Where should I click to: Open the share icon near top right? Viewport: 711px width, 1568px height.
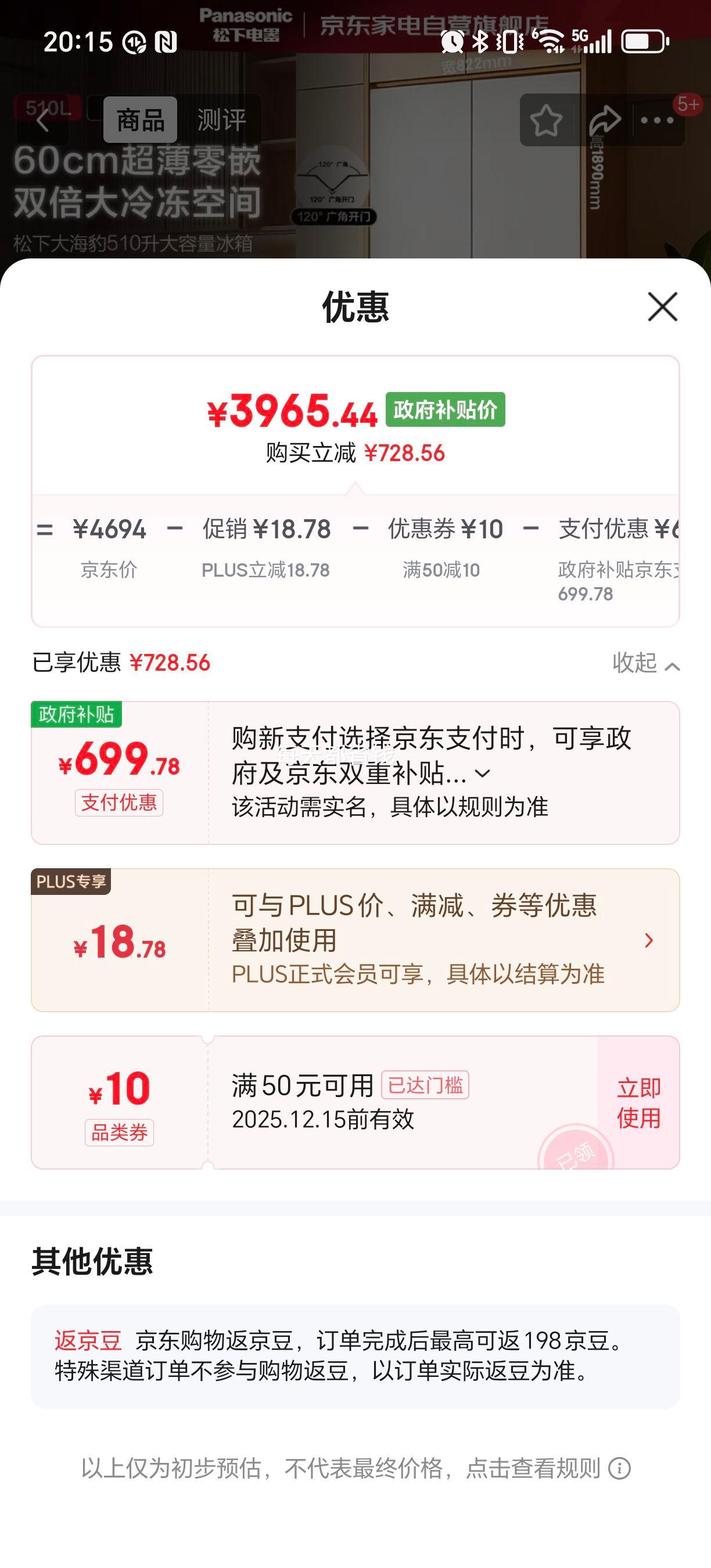click(x=602, y=121)
